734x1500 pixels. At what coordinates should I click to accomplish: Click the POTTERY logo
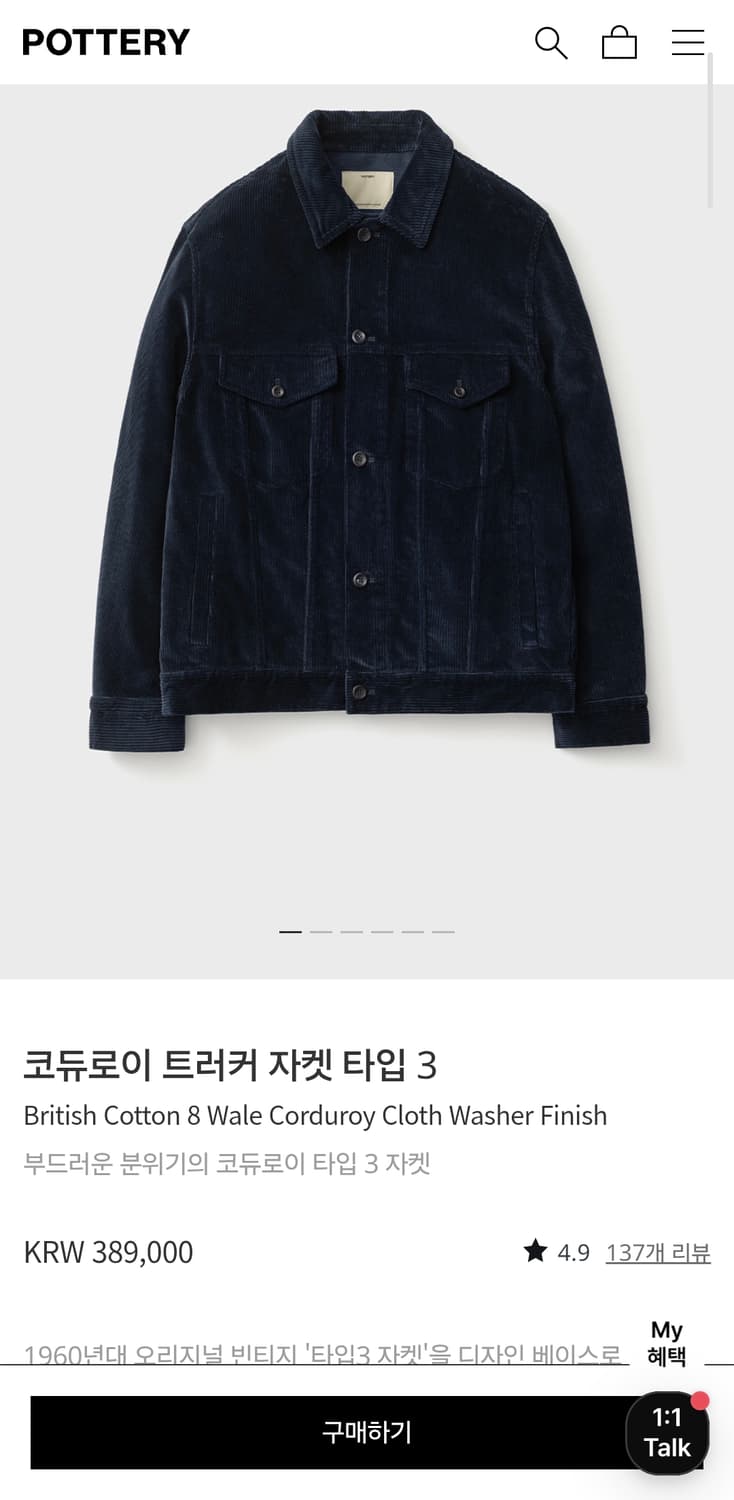tap(105, 42)
